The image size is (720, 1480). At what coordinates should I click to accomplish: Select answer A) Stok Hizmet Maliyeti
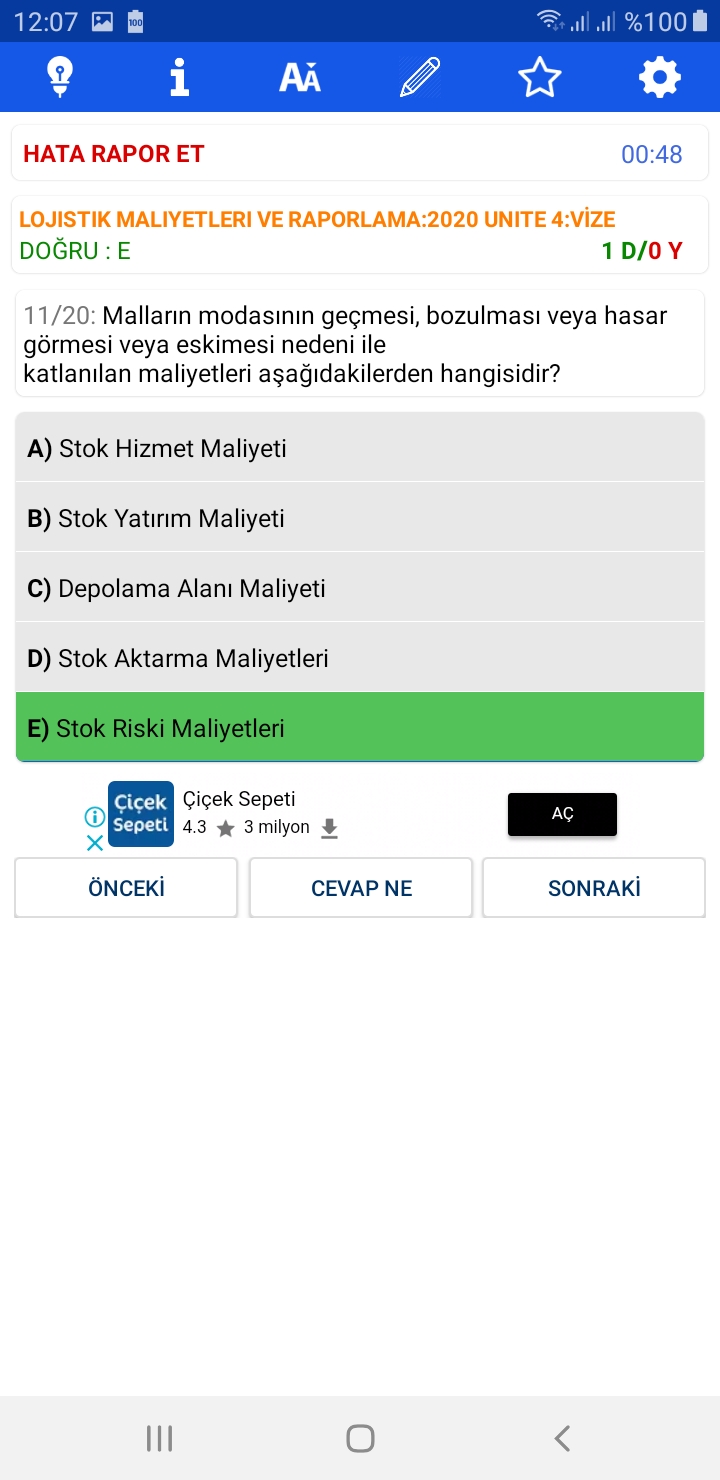(360, 448)
